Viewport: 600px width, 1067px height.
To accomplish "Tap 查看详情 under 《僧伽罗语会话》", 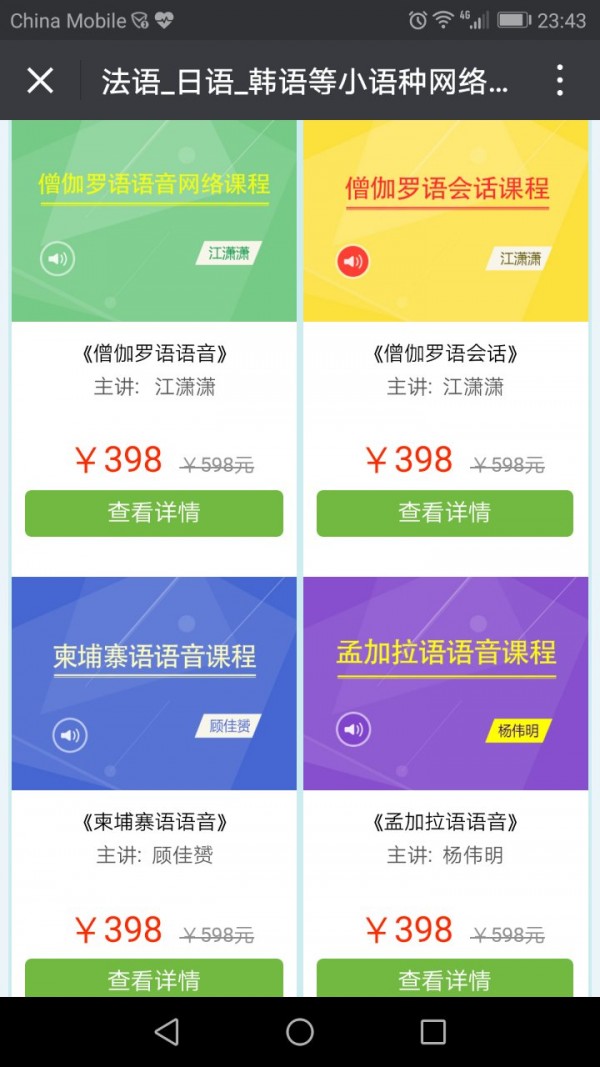I will tap(445, 513).
